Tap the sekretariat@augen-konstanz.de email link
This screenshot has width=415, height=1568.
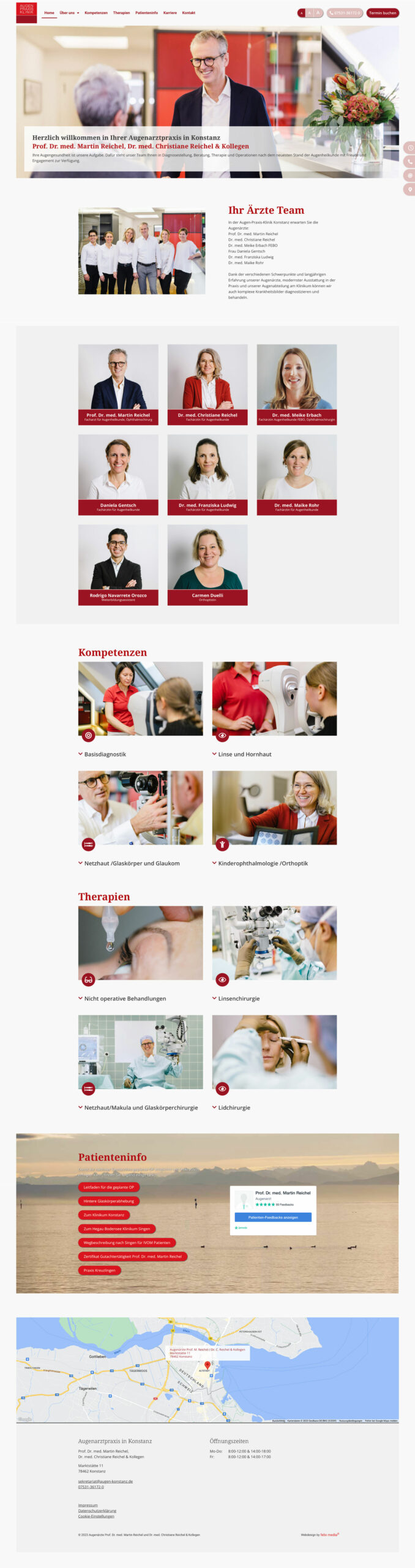105,1481
